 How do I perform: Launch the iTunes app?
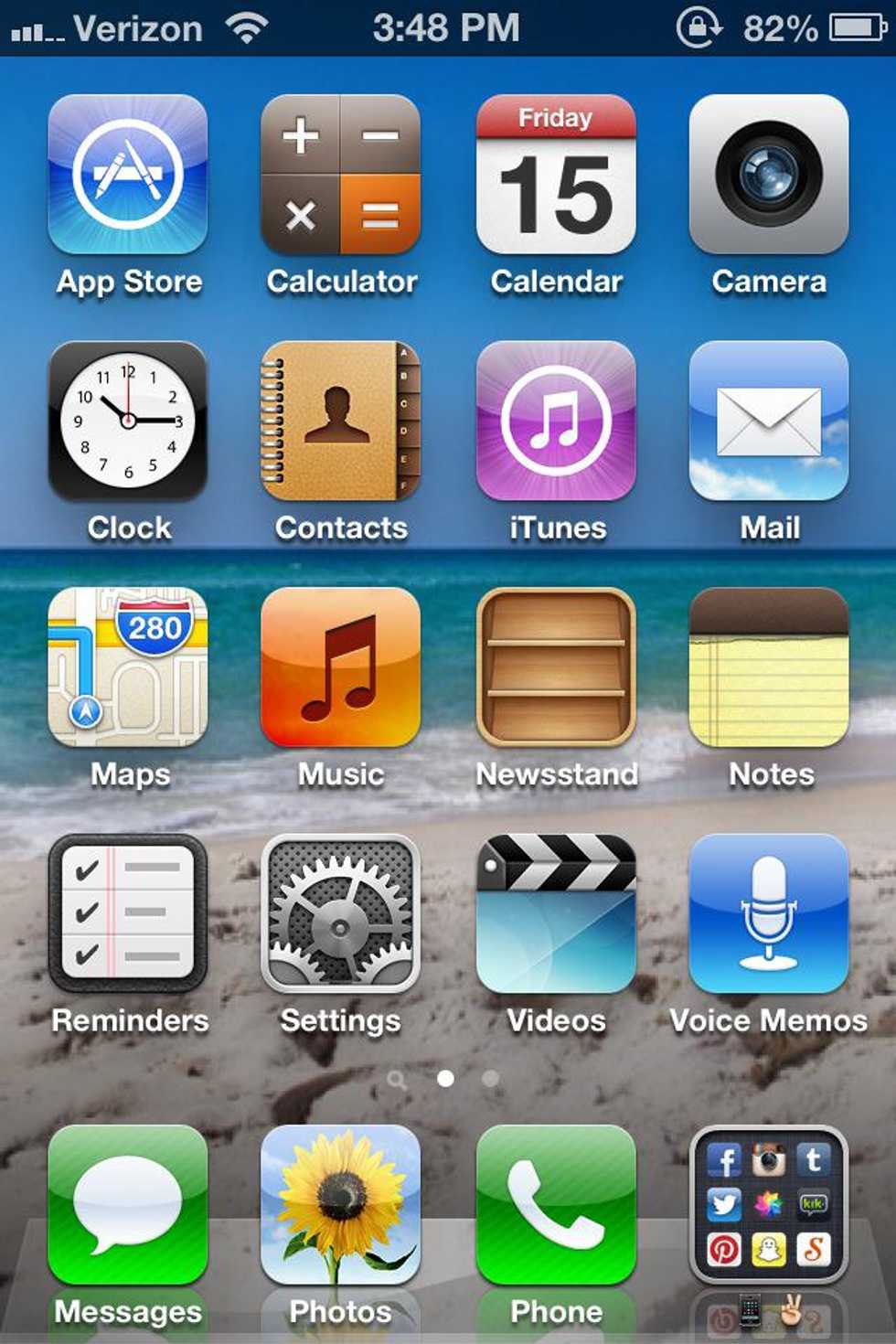pos(556,421)
